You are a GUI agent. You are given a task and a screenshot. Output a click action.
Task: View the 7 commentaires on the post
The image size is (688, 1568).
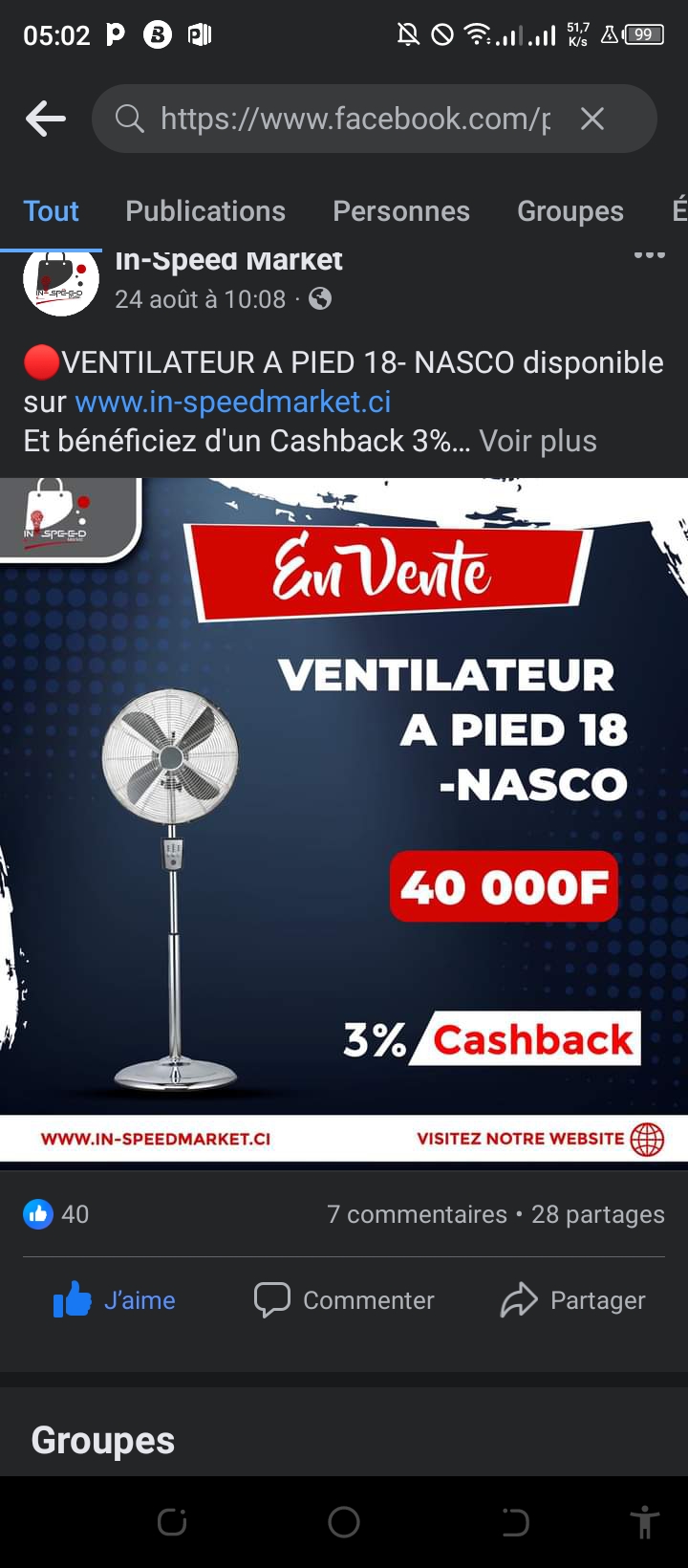[x=417, y=1214]
